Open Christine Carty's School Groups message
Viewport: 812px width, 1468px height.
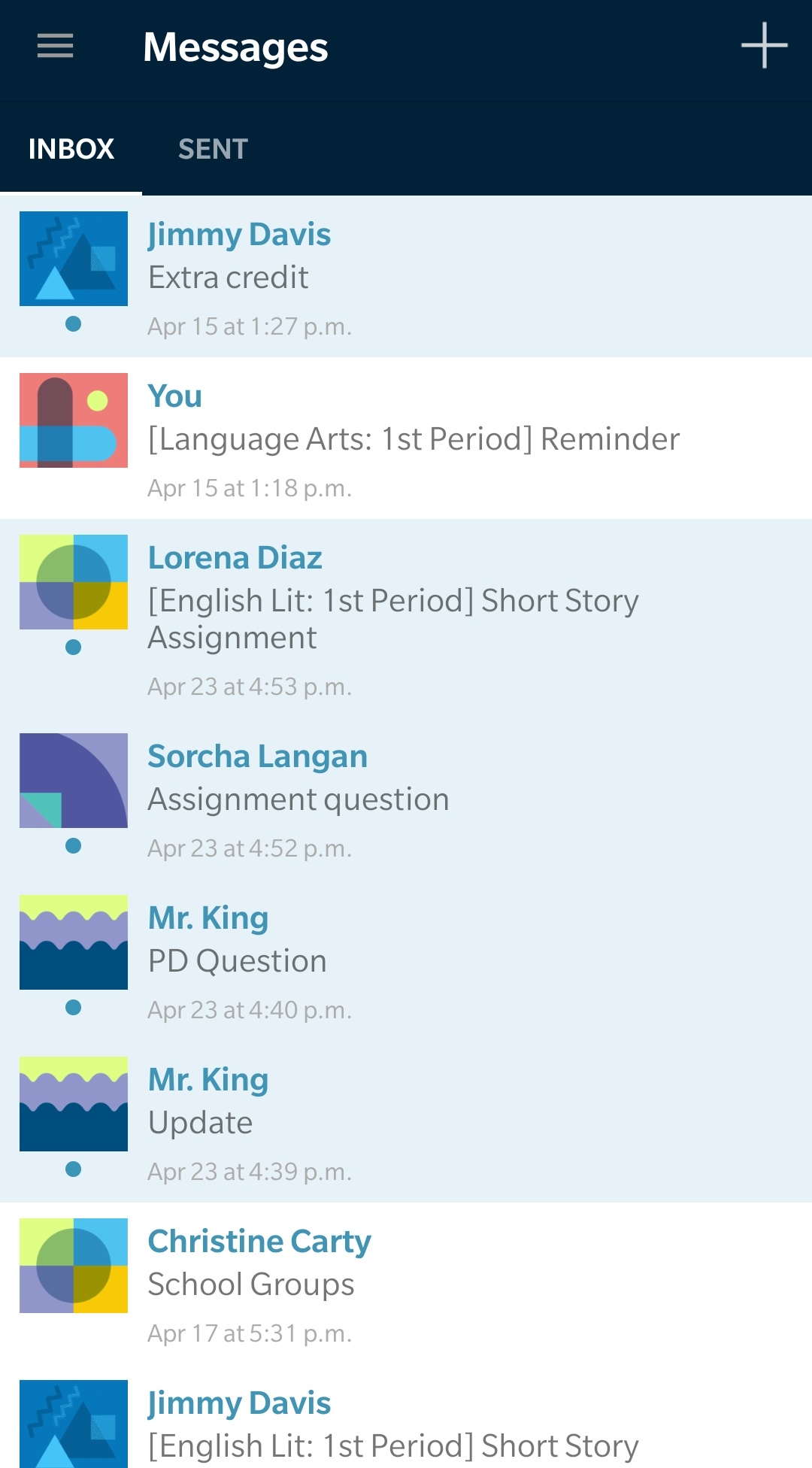pyautogui.click(x=406, y=1284)
